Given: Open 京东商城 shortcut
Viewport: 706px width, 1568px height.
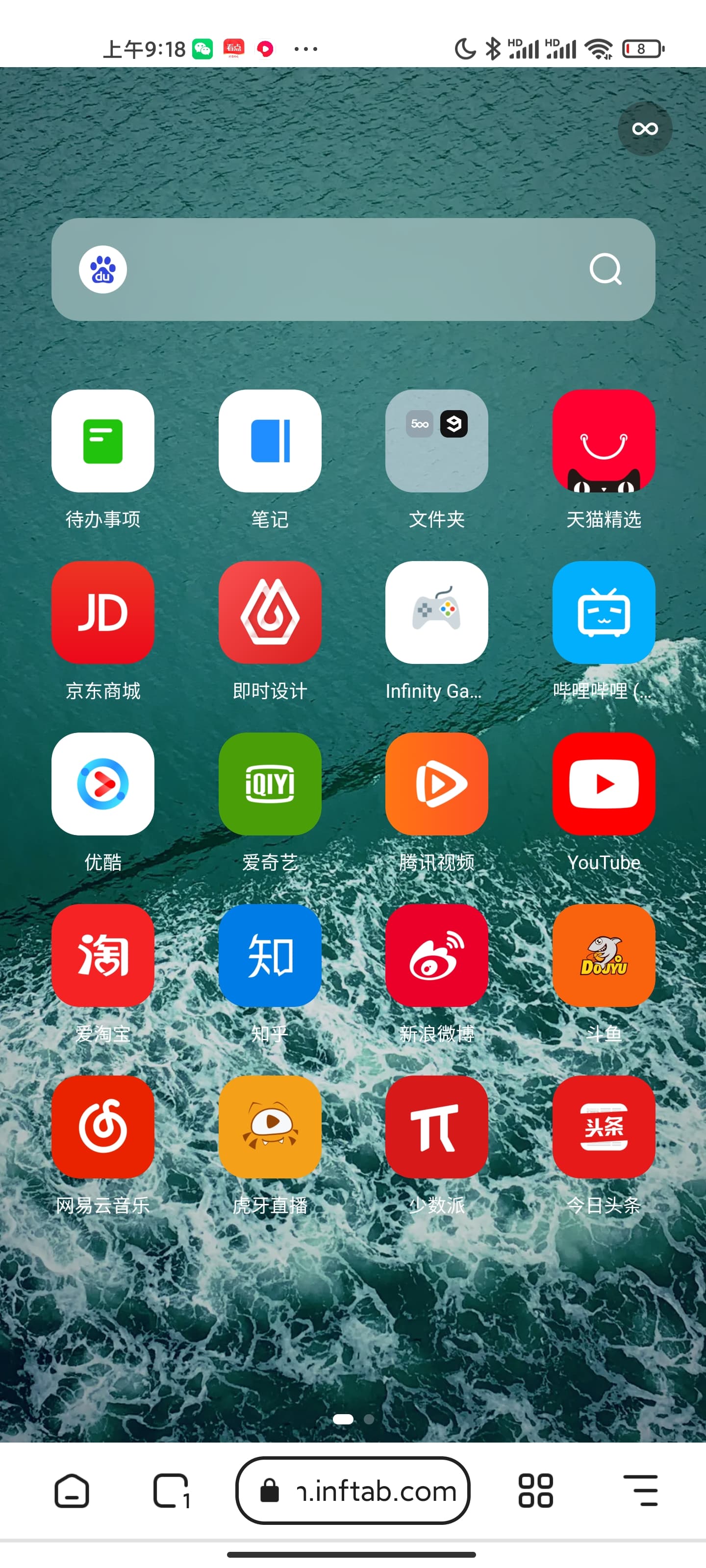Looking at the screenshot, I should tap(103, 612).
